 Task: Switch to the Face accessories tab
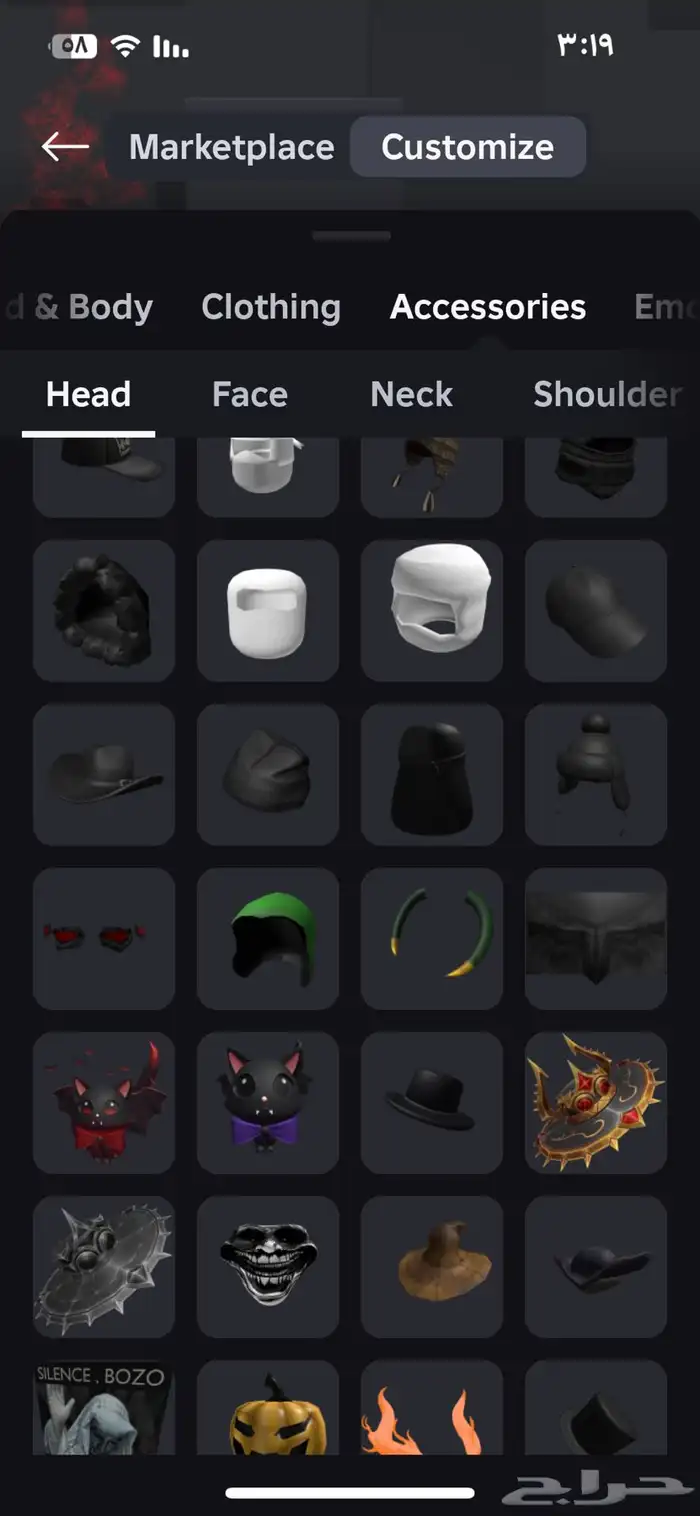(250, 394)
